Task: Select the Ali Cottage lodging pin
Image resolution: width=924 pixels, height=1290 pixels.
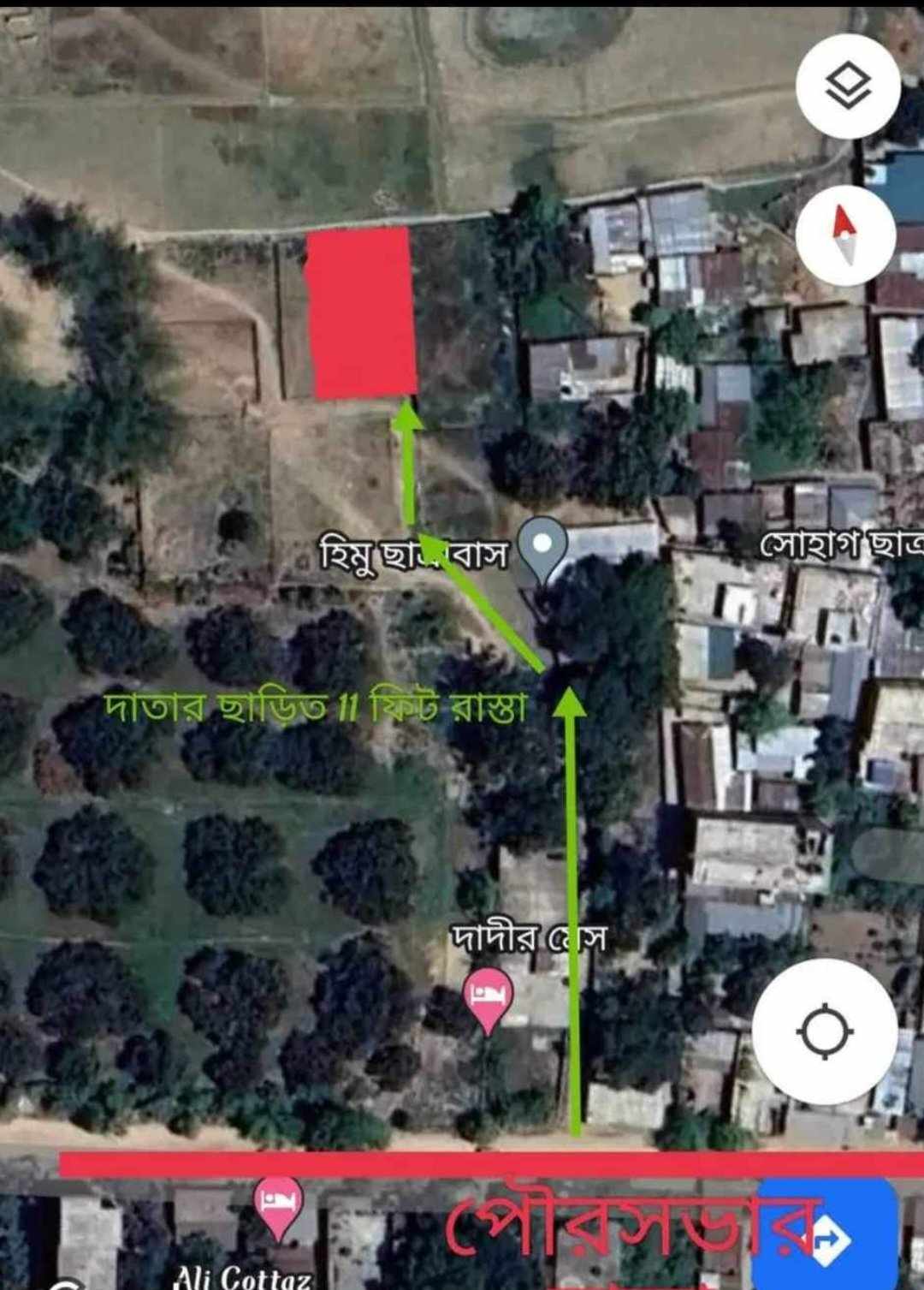Action: (x=279, y=1204)
